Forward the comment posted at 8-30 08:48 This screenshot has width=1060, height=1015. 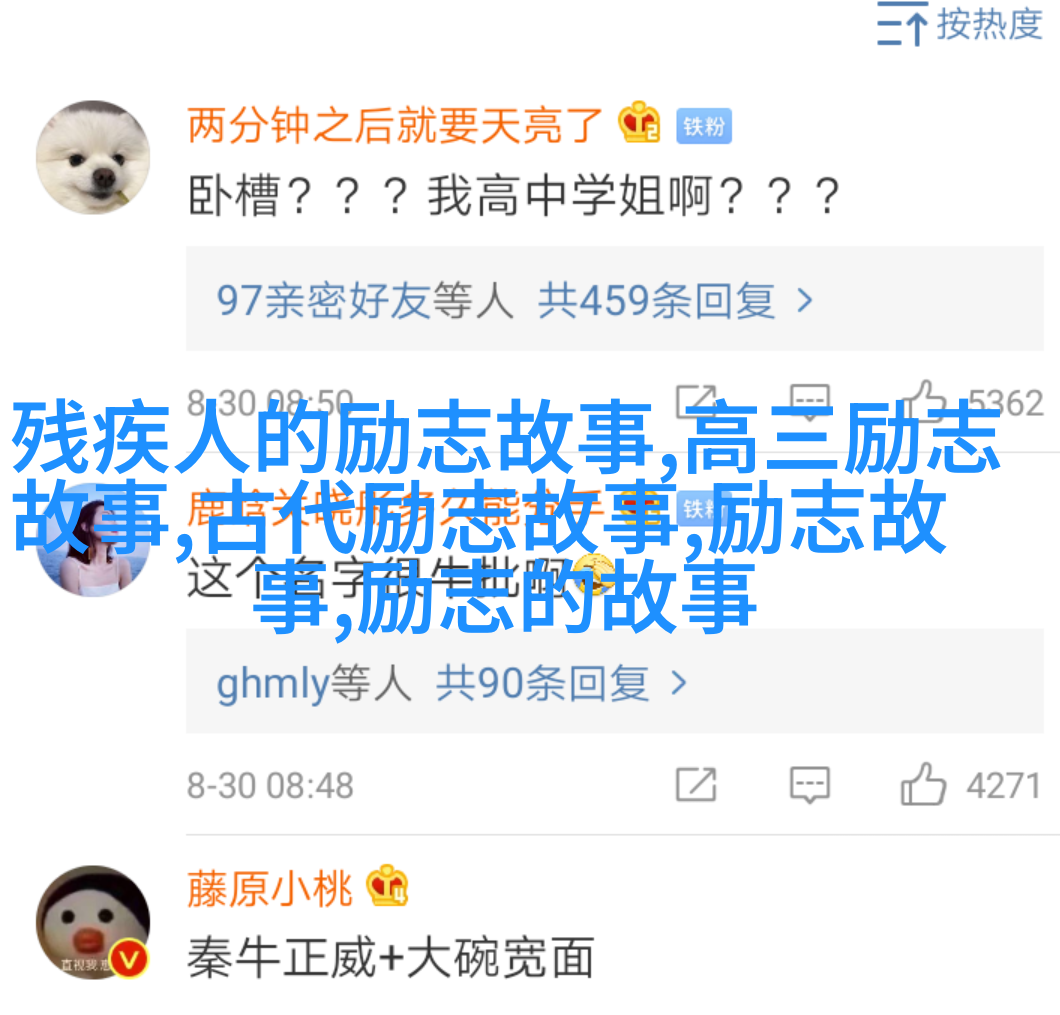coord(696,785)
